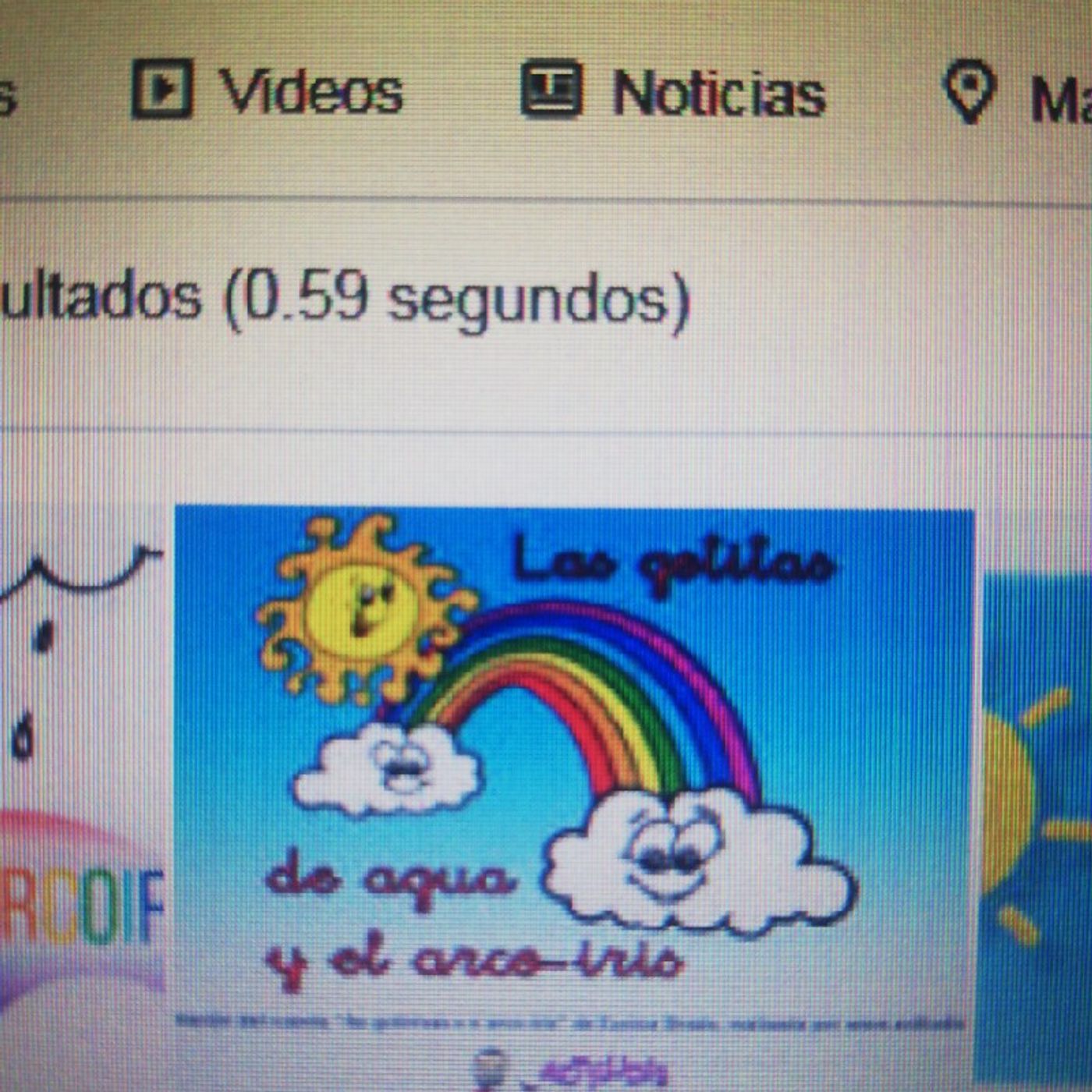Open the 'Las gotitas de agua' image result
This screenshot has width=1092, height=1092.
(x=574, y=760)
